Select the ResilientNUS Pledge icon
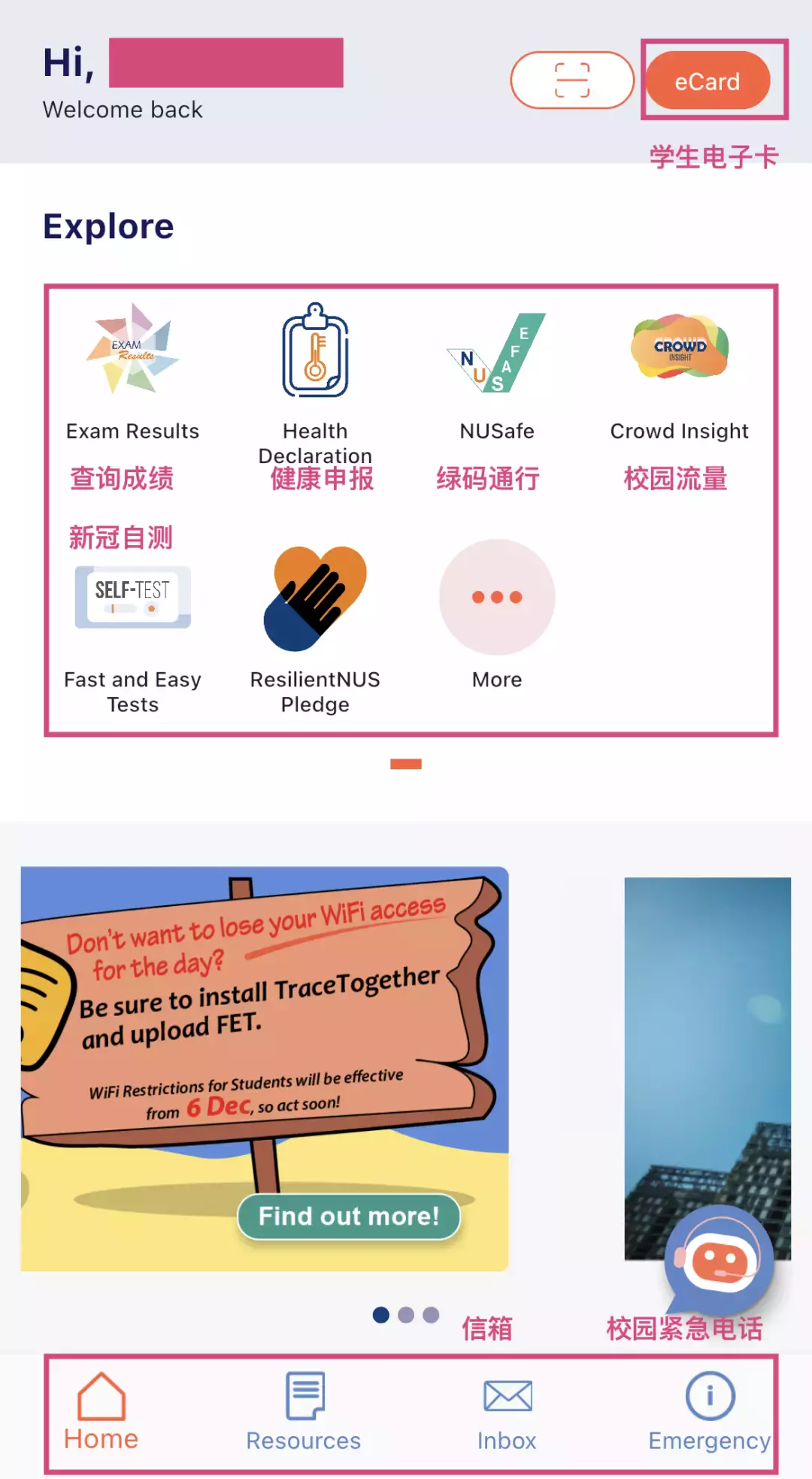Viewport: 812px width, 1479px height. click(315, 596)
